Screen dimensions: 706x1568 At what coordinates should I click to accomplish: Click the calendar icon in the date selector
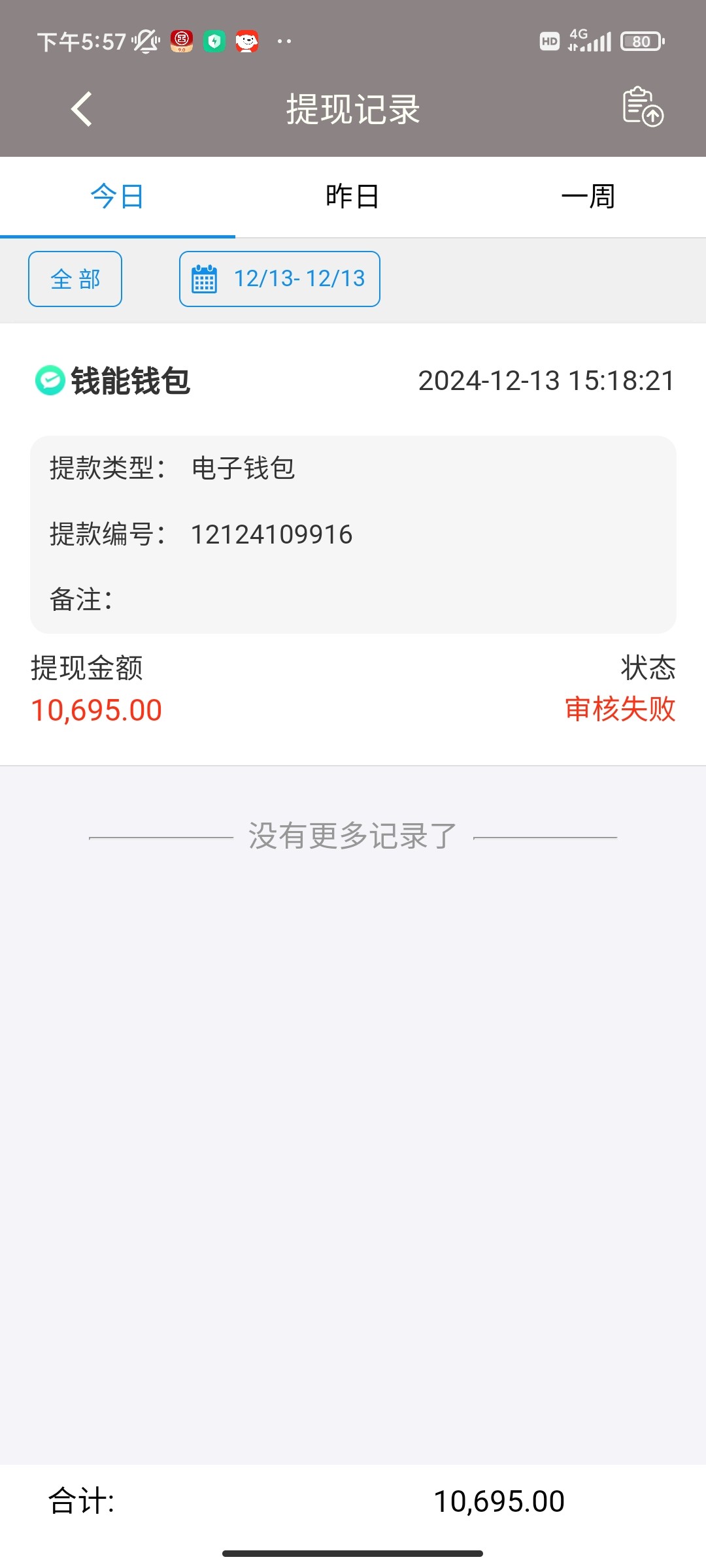[x=205, y=279]
